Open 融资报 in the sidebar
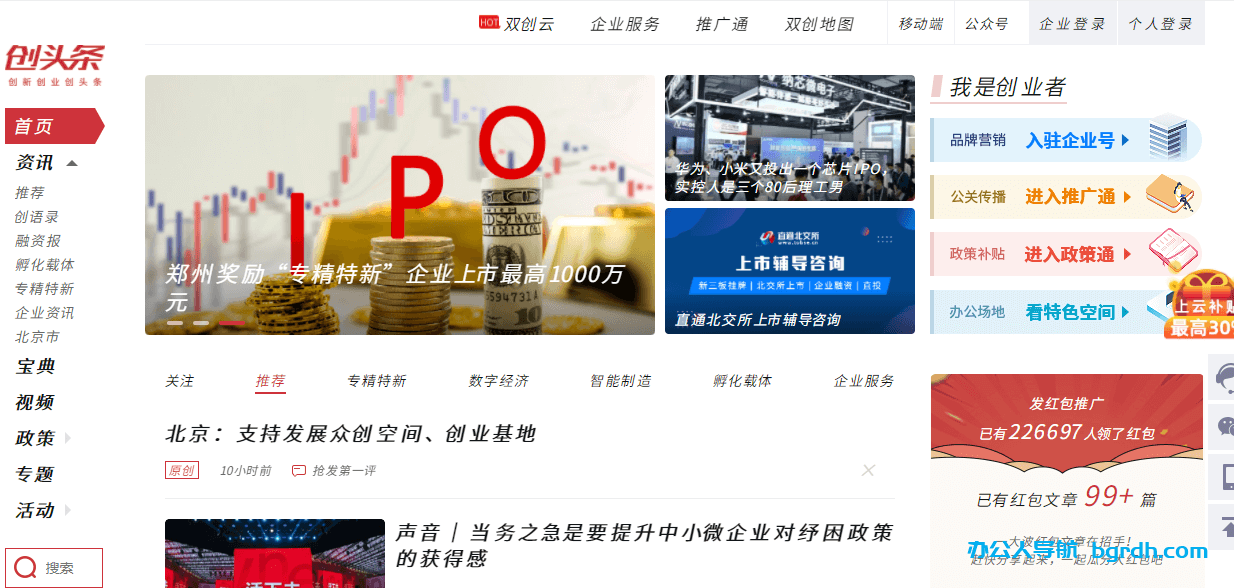The width and height of the screenshot is (1234, 588). click(x=38, y=241)
